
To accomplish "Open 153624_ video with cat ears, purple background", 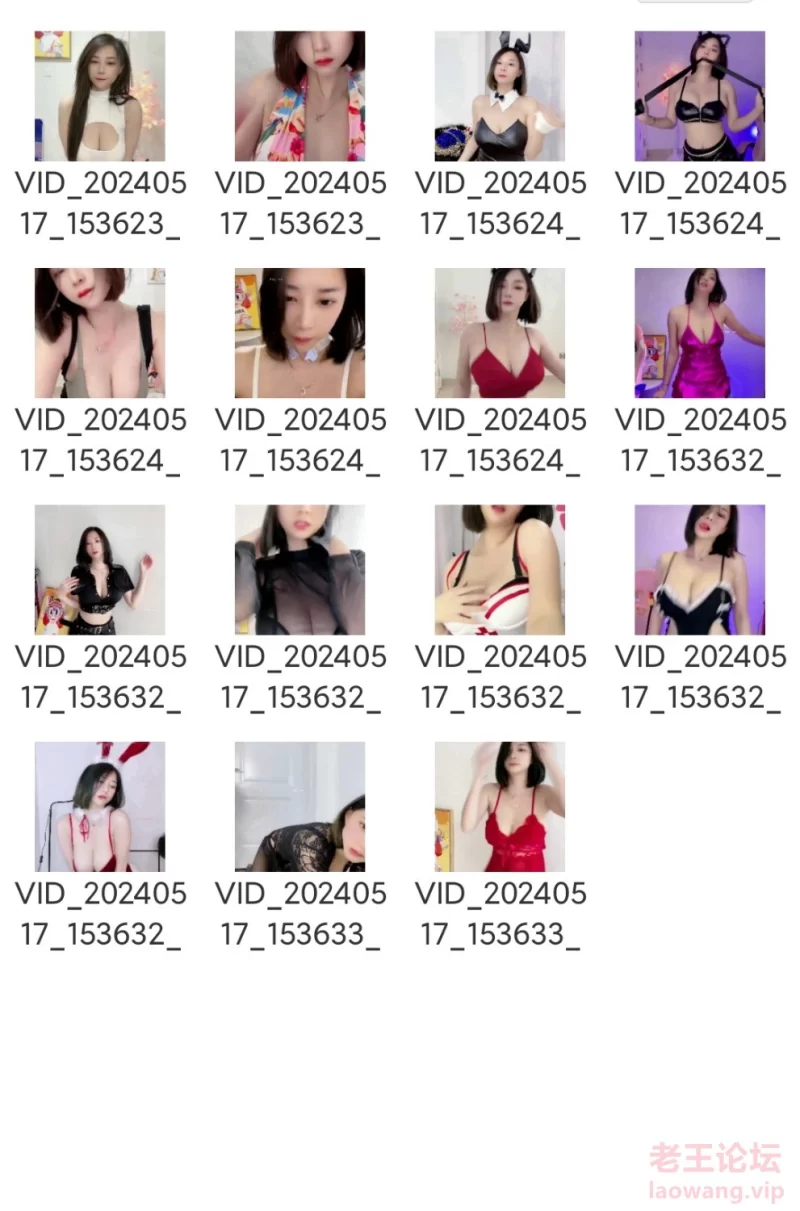I will pos(700,96).
